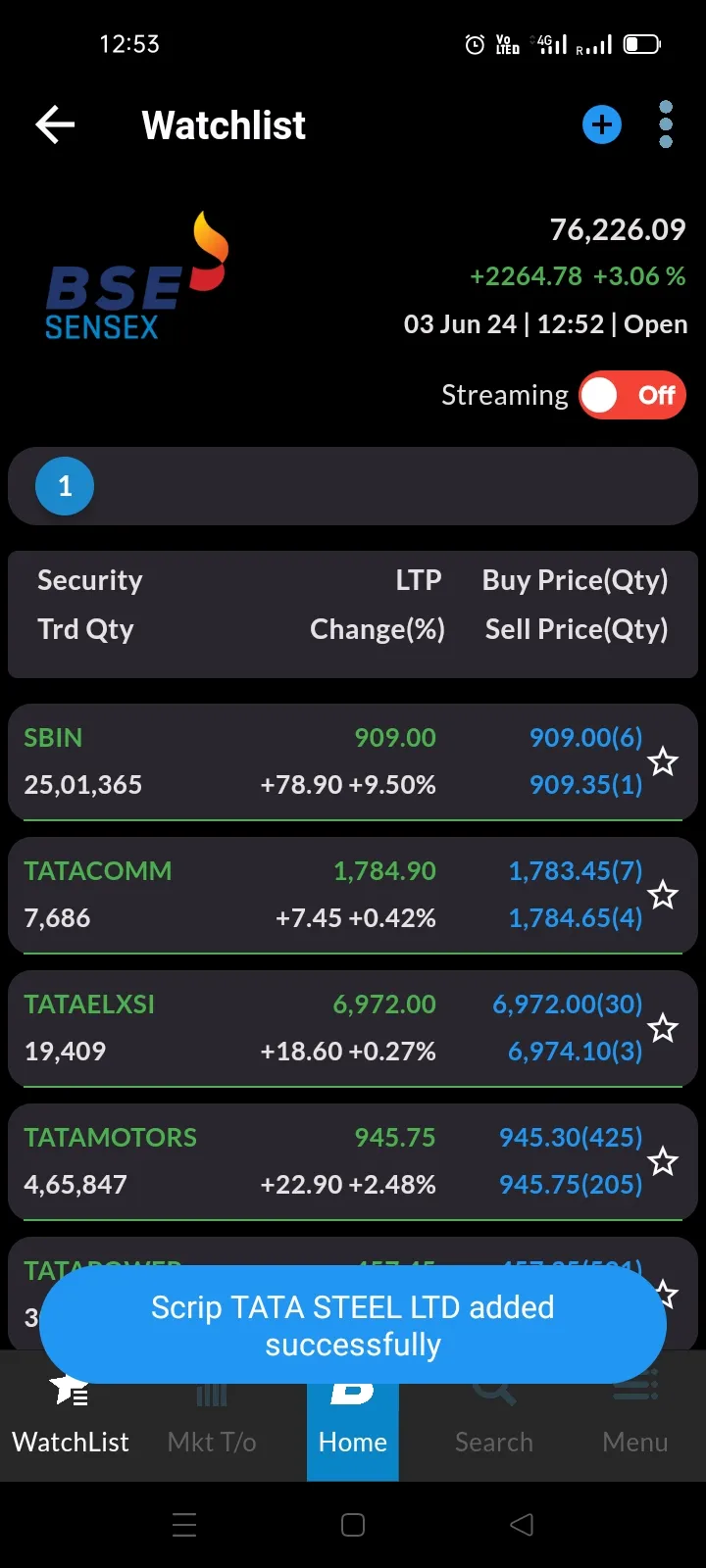Tap the SENSEX index value 76,226.09
The height and width of the screenshot is (1568, 706).
tap(618, 229)
